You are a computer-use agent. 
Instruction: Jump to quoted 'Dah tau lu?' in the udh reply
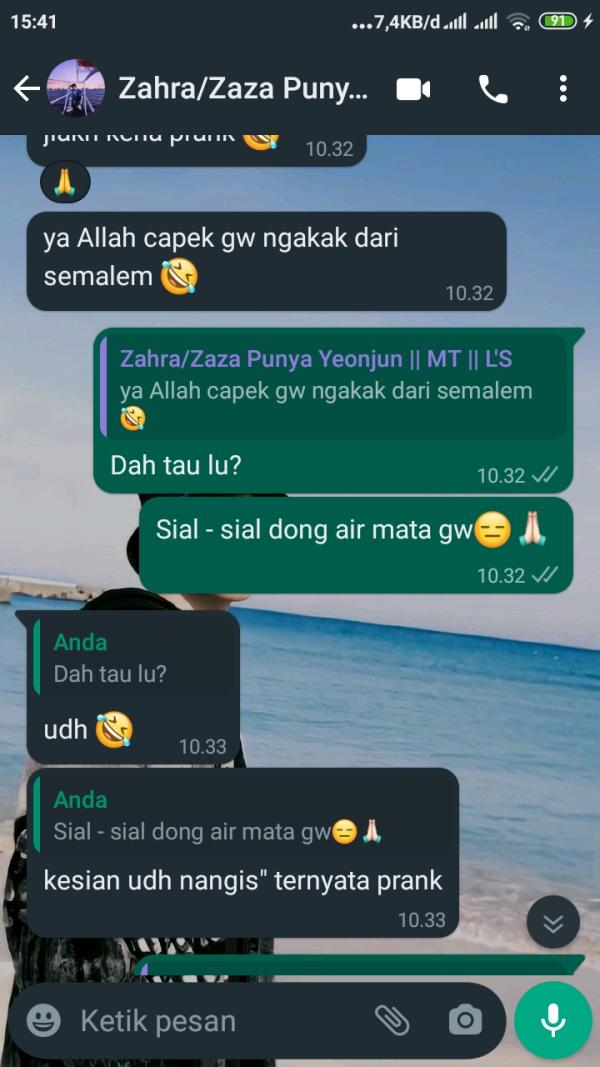(x=135, y=659)
